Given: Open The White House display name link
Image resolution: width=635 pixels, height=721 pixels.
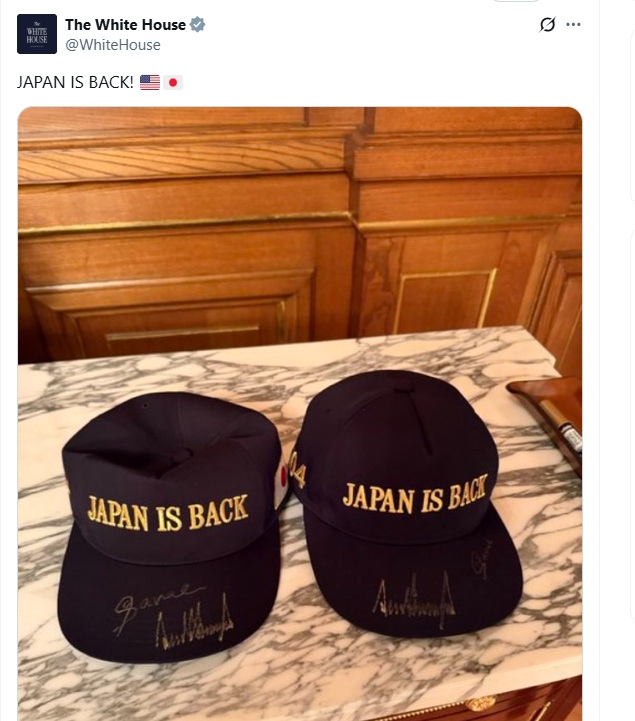Looking at the screenshot, I should click(x=125, y=25).
